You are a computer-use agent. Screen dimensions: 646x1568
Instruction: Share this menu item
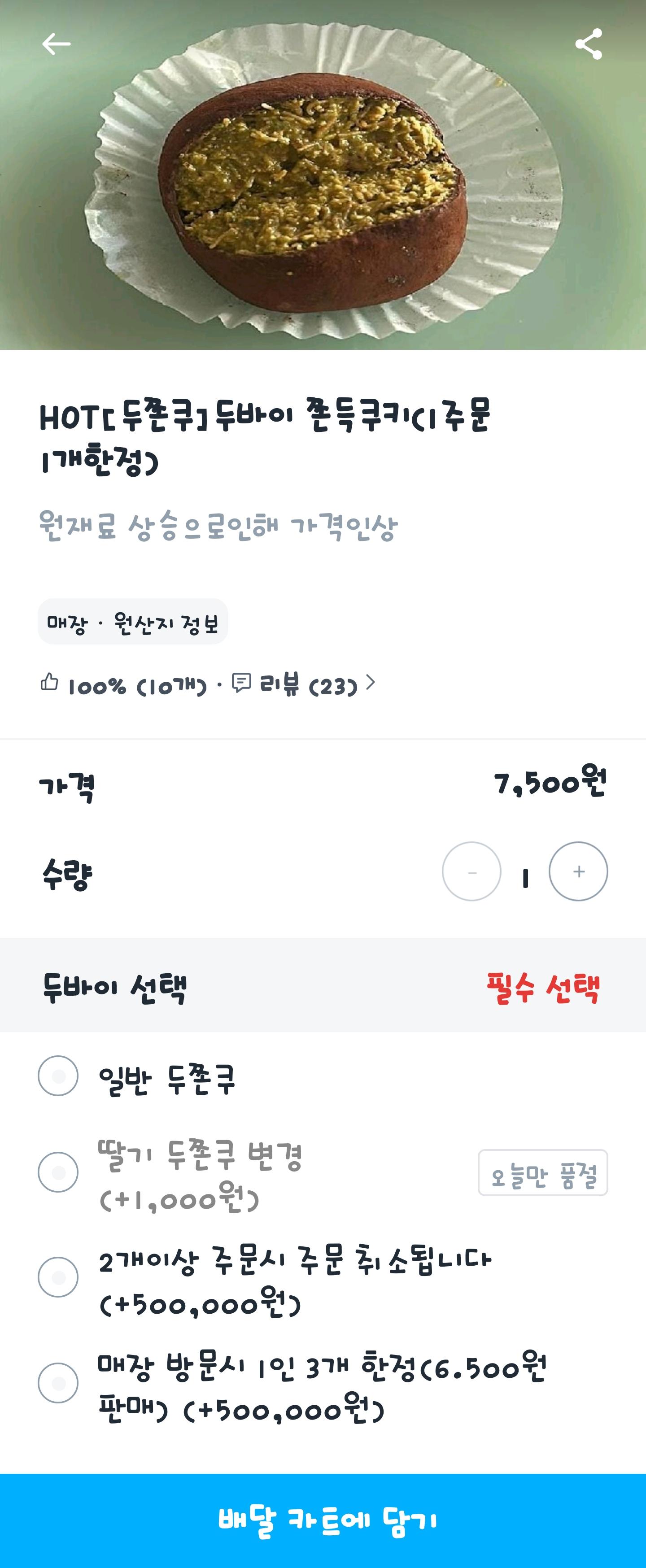coord(588,44)
